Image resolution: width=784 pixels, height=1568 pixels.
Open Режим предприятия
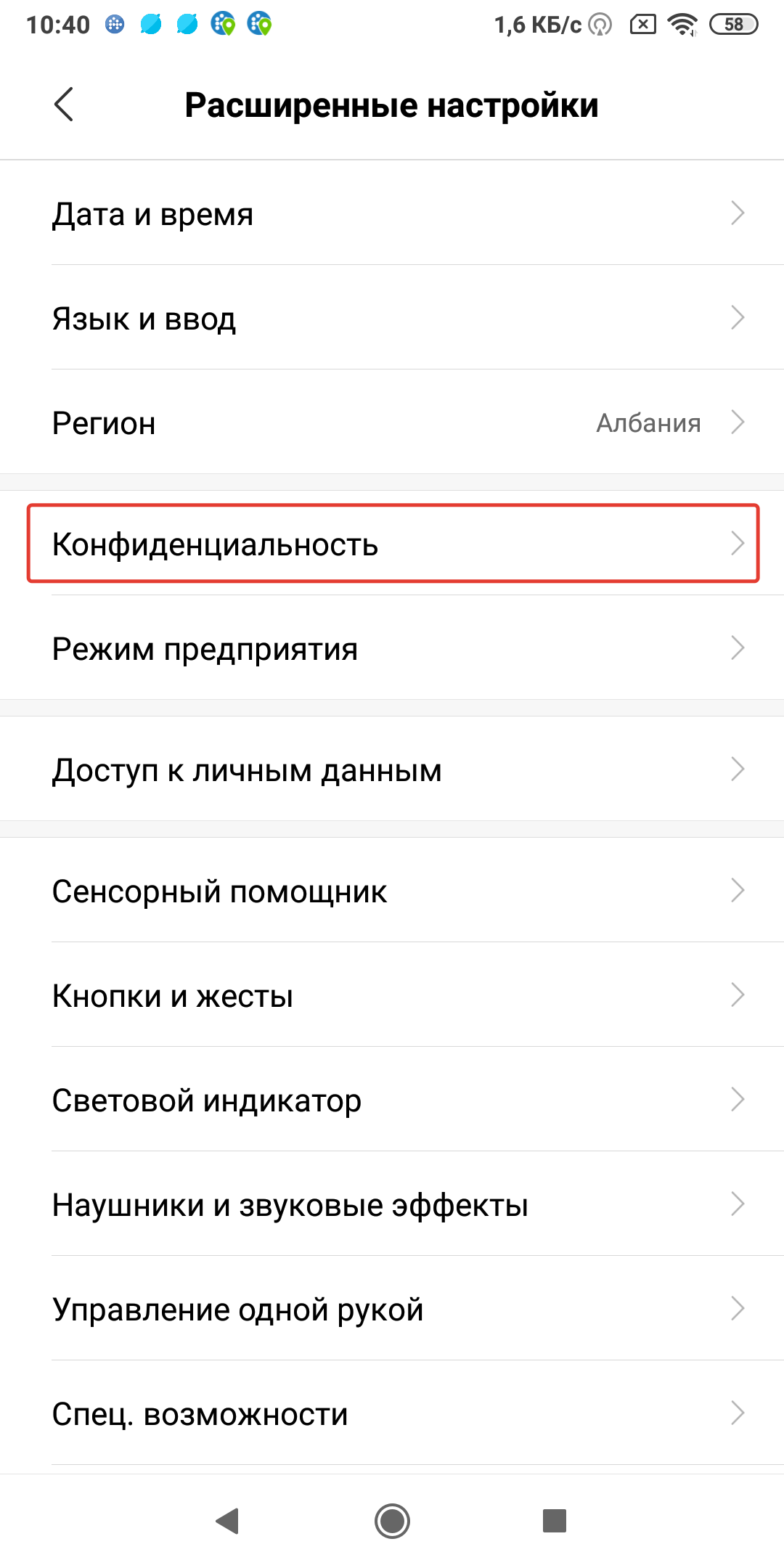pos(392,648)
